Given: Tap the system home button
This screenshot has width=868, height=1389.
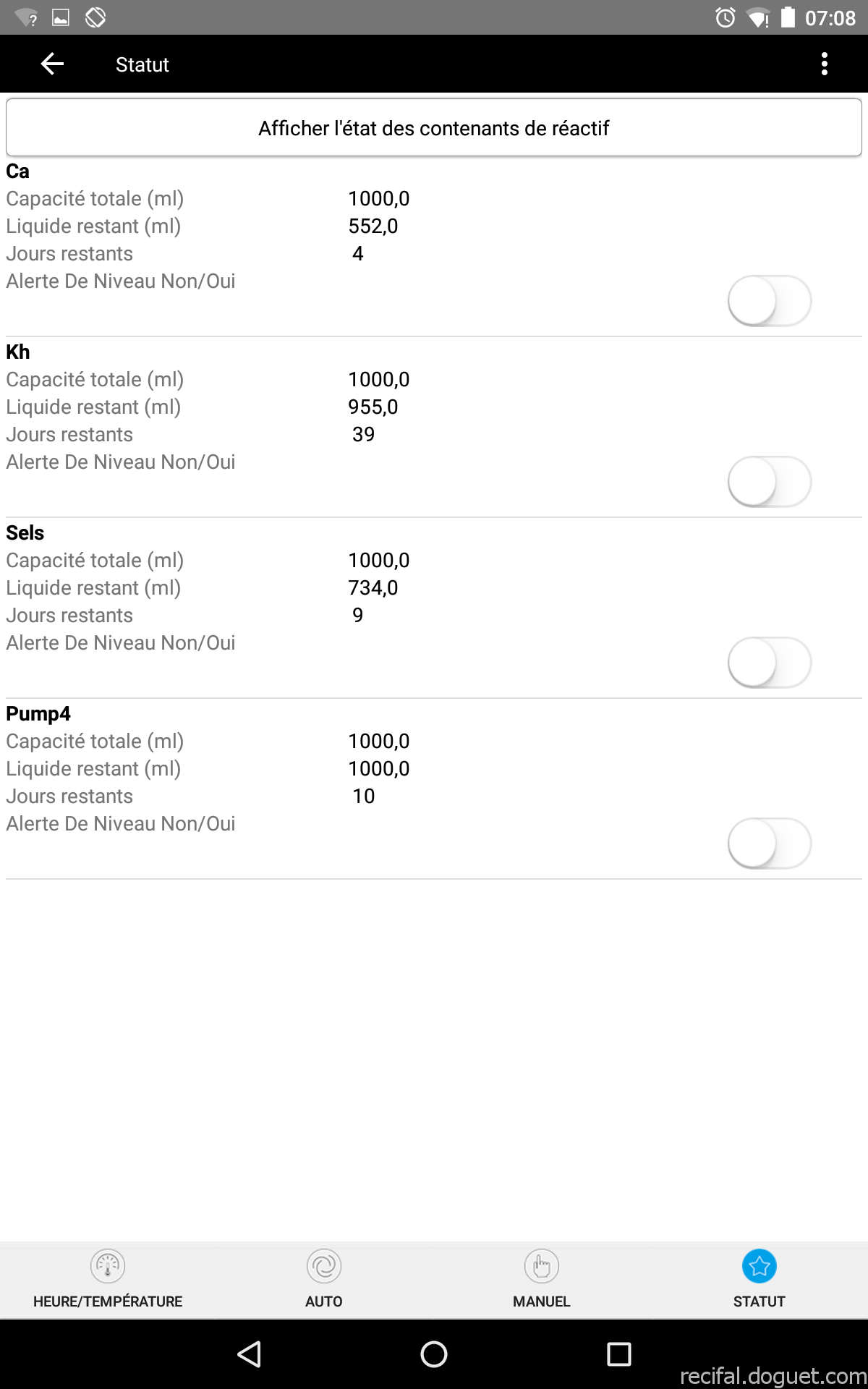Looking at the screenshot, I should pyautogui.click(x=434, y=1354).
